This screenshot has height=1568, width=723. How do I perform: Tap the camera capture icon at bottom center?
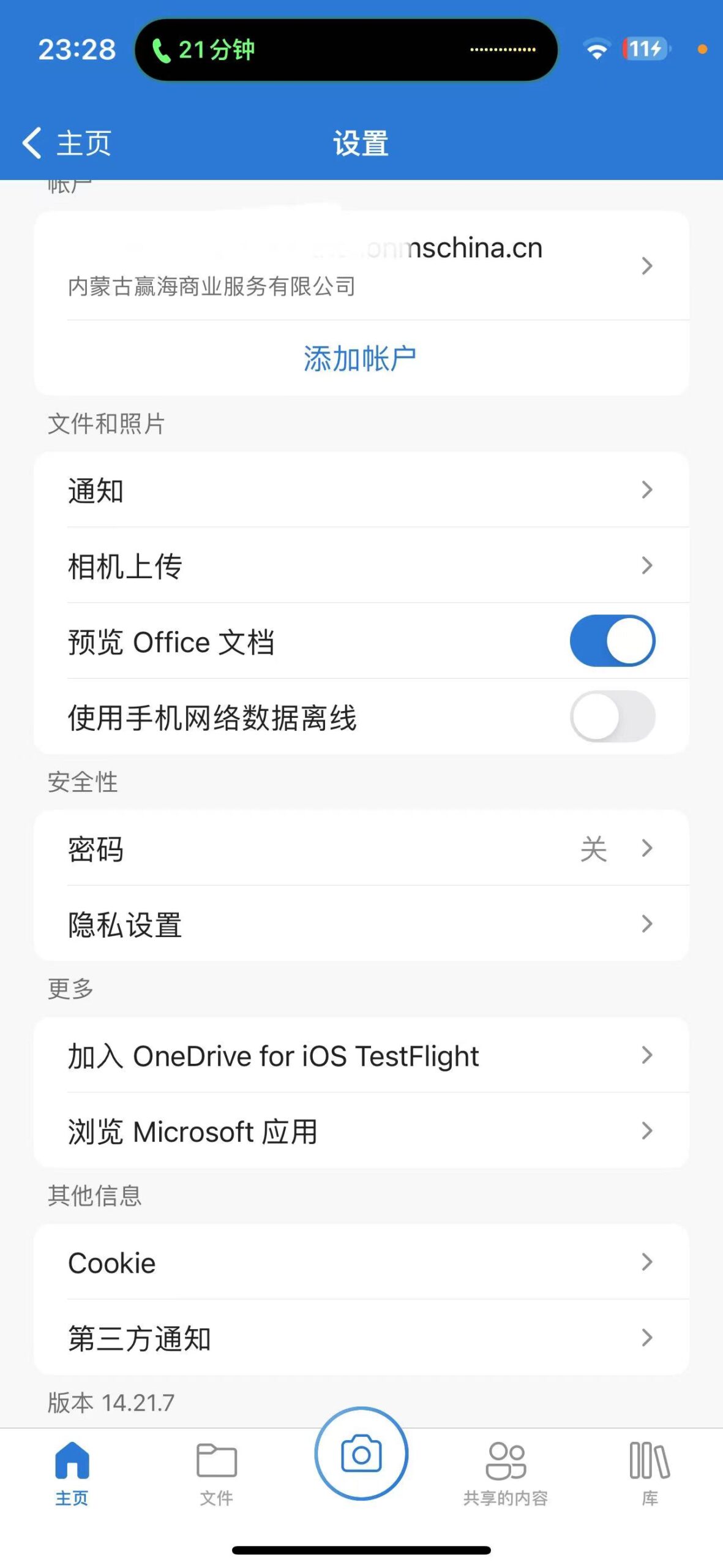(361, 1452)
